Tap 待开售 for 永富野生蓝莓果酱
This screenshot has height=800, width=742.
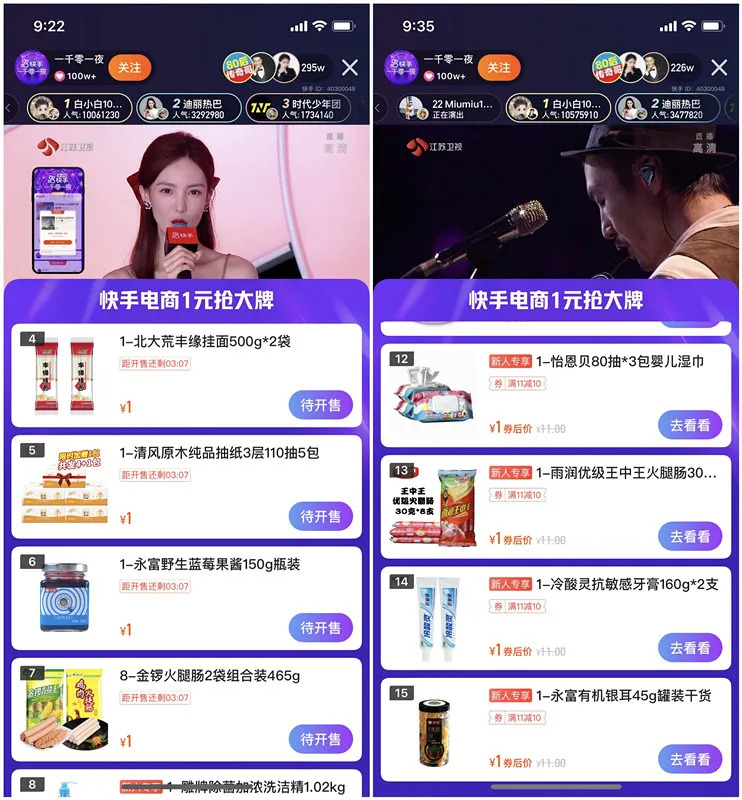pyautogui.click(x=320, y=628)
